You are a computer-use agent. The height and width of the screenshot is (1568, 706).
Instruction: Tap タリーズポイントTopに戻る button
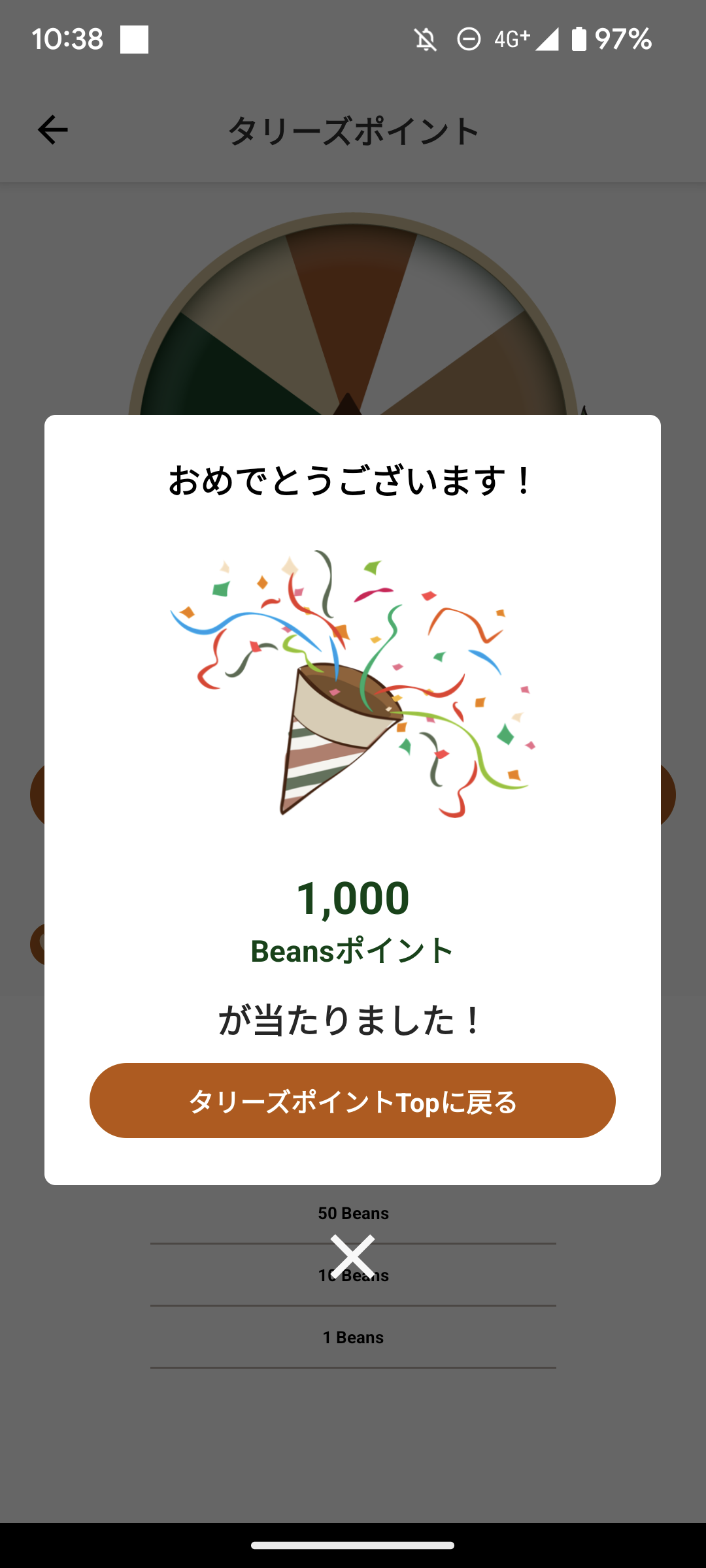(352, 1101)
